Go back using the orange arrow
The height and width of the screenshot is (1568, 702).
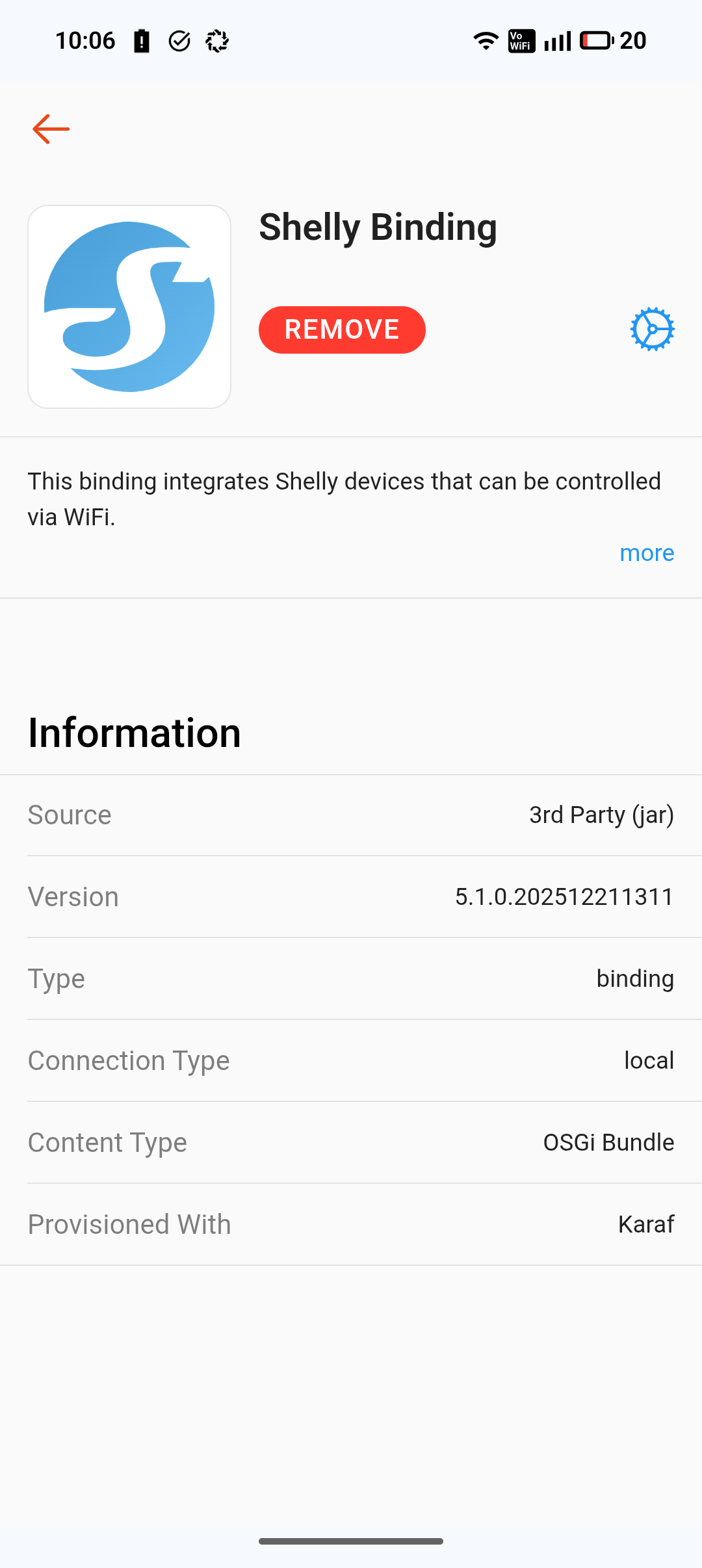(x=51, y=129)
